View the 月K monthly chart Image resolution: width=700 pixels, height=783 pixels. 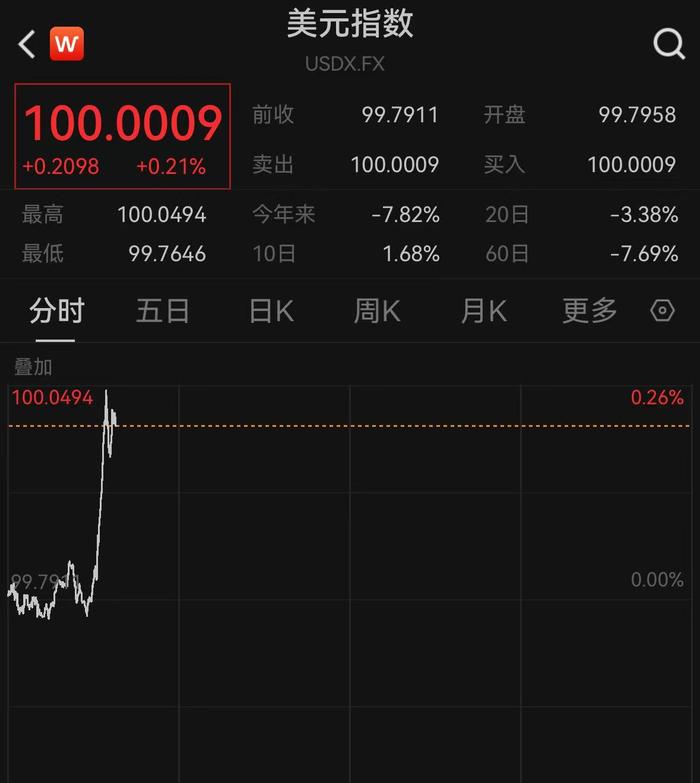(x=484, y=311)
